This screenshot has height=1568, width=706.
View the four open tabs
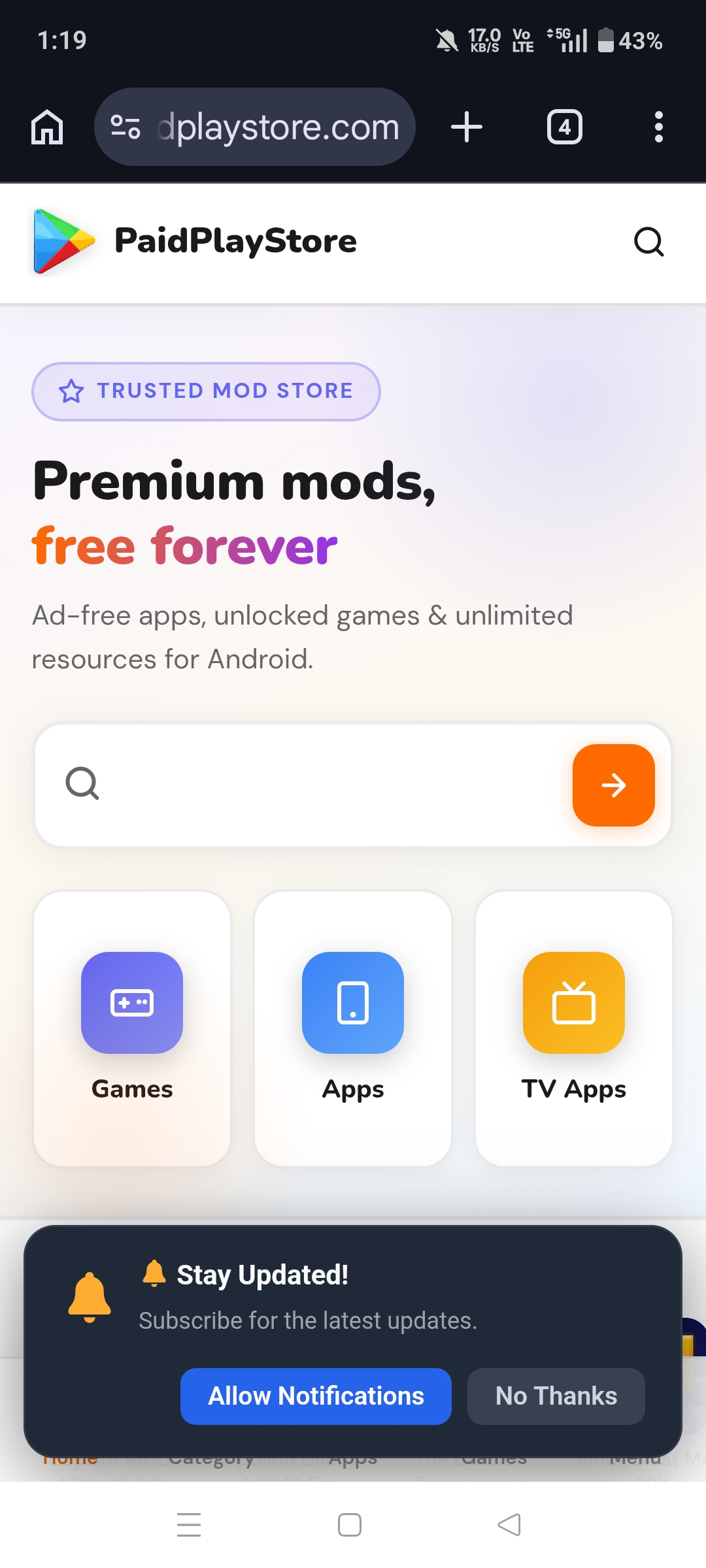(x=565, y=127)
